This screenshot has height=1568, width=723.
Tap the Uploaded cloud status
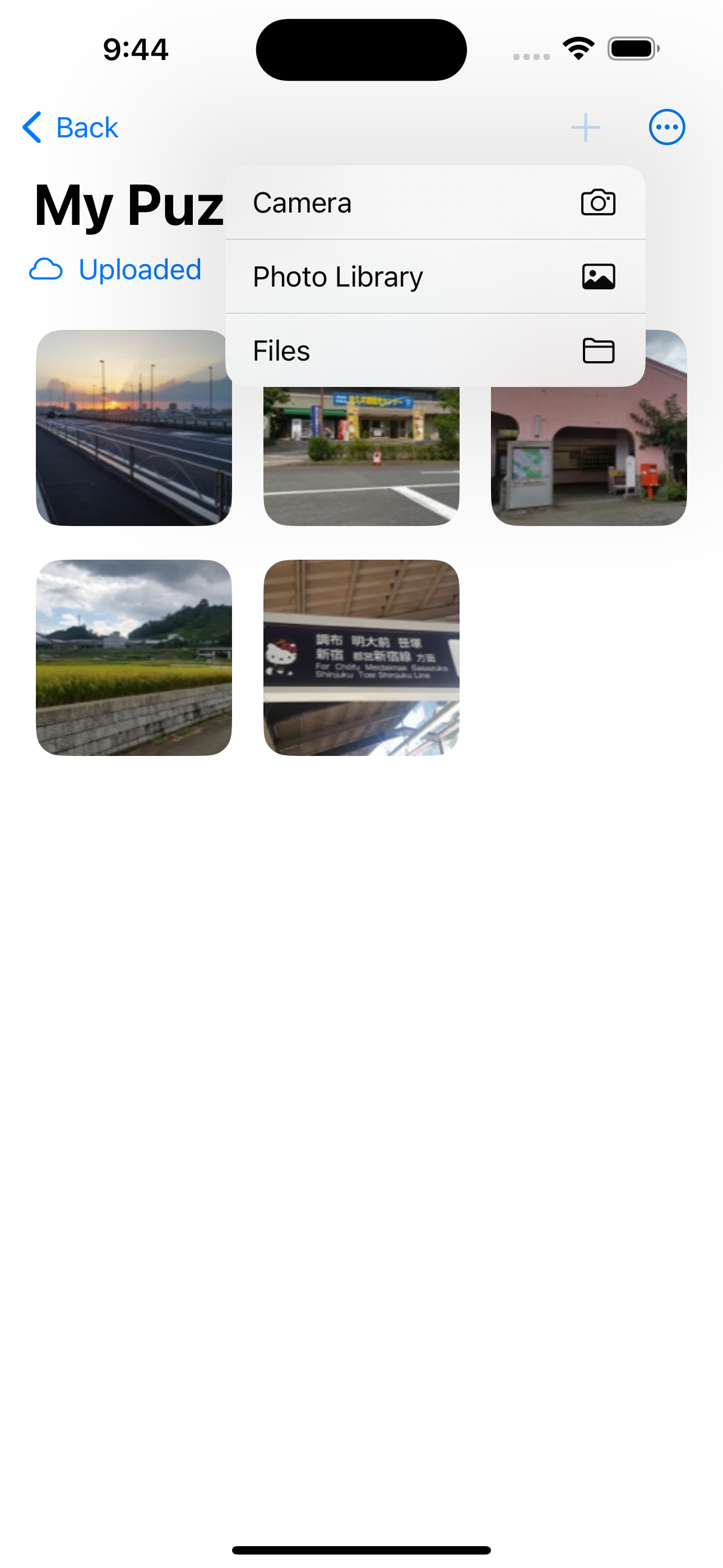click(115, 270)
